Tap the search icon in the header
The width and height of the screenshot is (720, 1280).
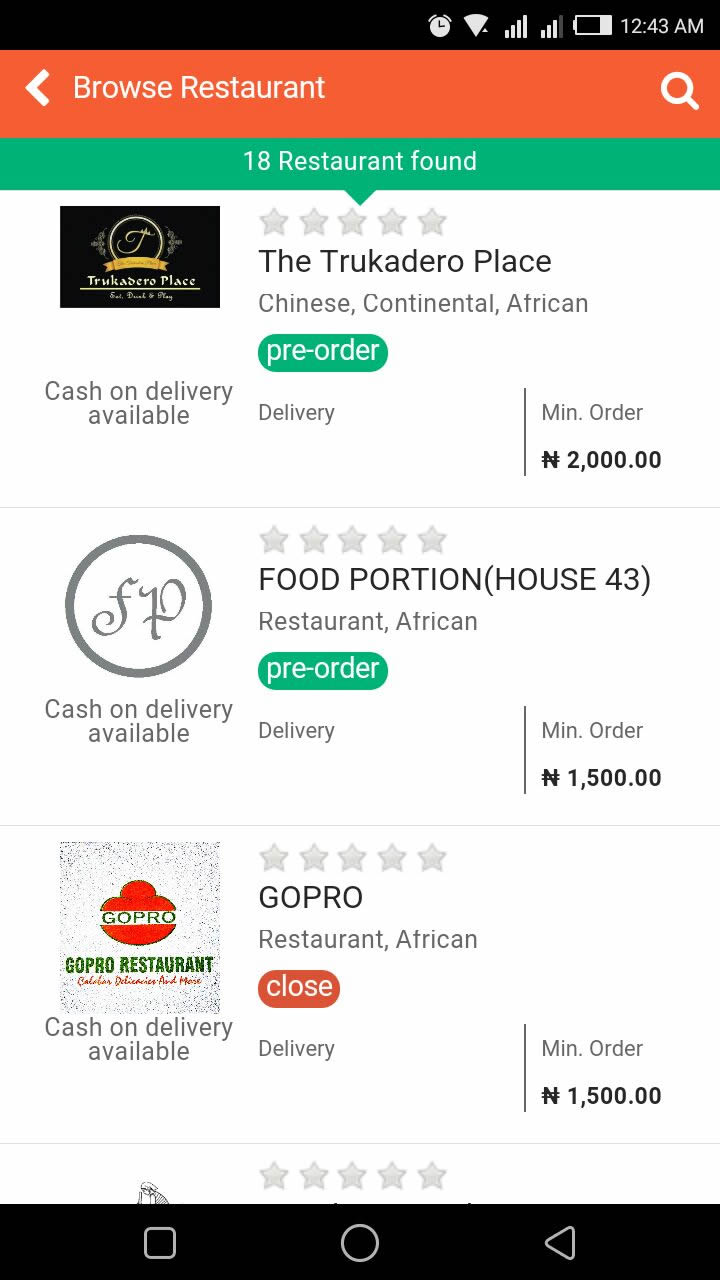pyautogui.click(x=680, y=90)
